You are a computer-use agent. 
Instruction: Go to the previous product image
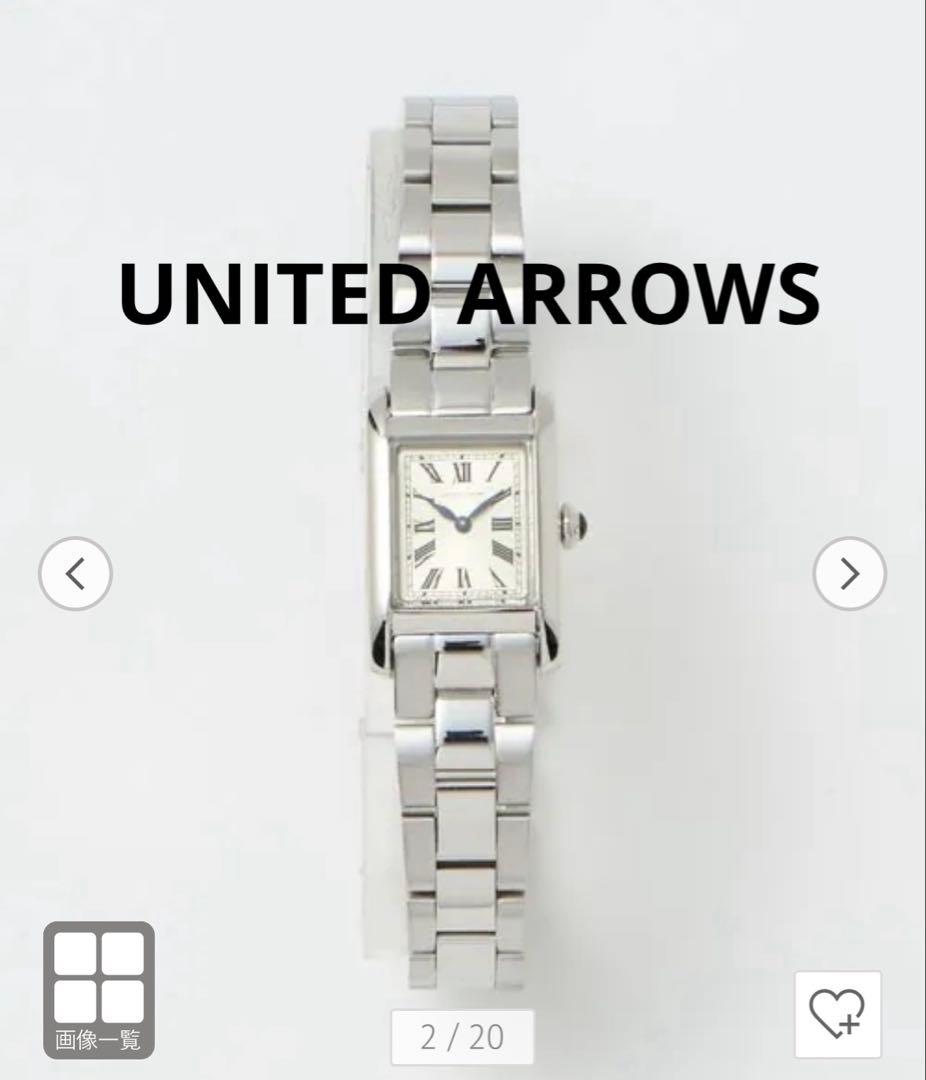75,573
